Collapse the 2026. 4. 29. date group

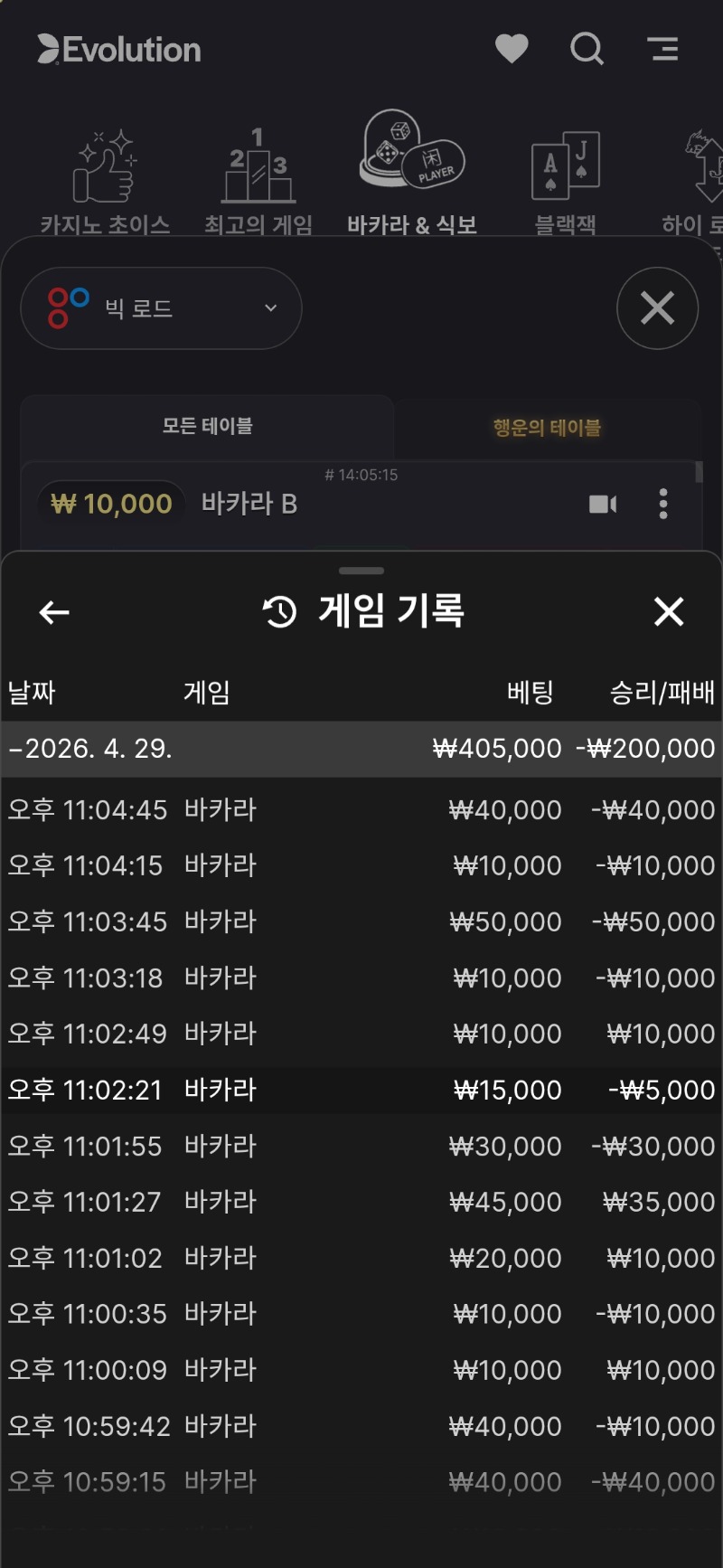tap(90, 749)
